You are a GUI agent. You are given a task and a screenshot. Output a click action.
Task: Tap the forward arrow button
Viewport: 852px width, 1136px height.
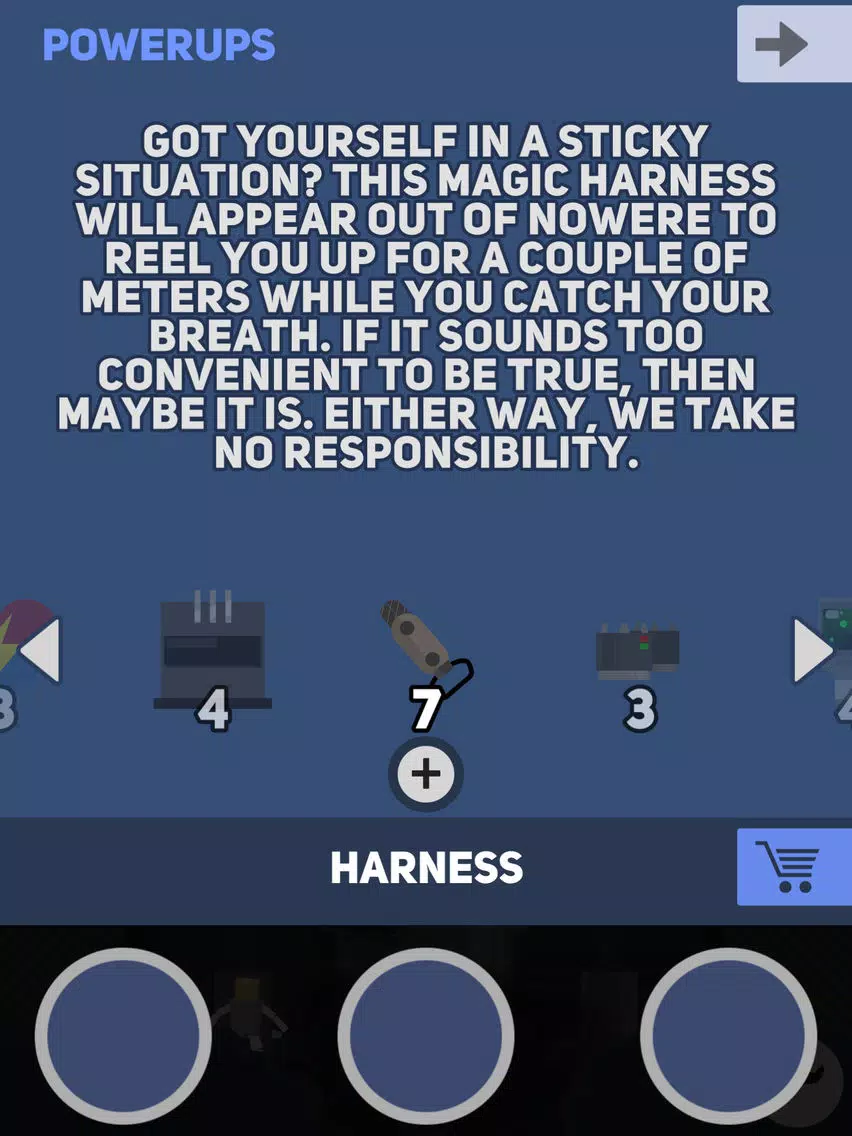click(x=793, y=44)
